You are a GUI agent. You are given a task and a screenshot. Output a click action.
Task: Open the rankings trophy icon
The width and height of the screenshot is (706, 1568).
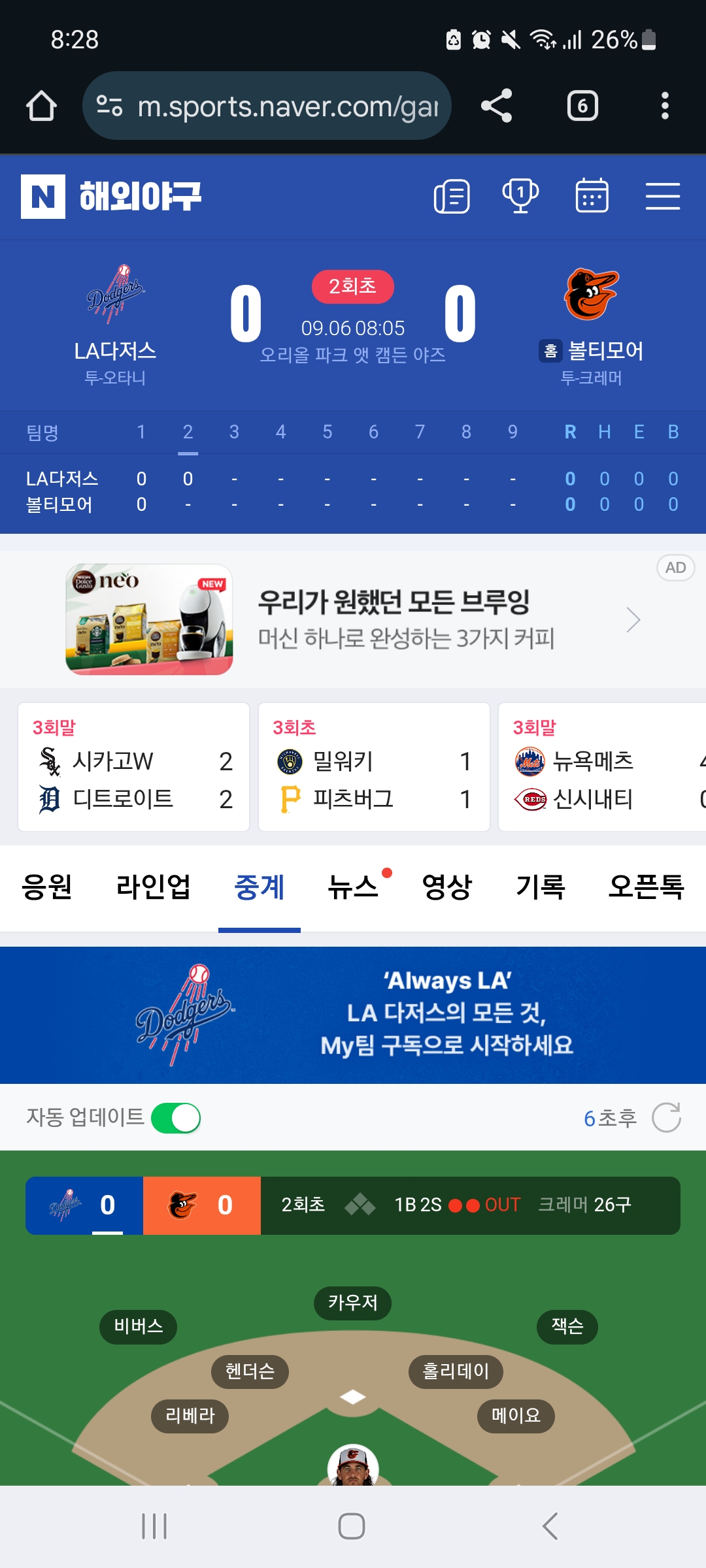tap(520, 197)
